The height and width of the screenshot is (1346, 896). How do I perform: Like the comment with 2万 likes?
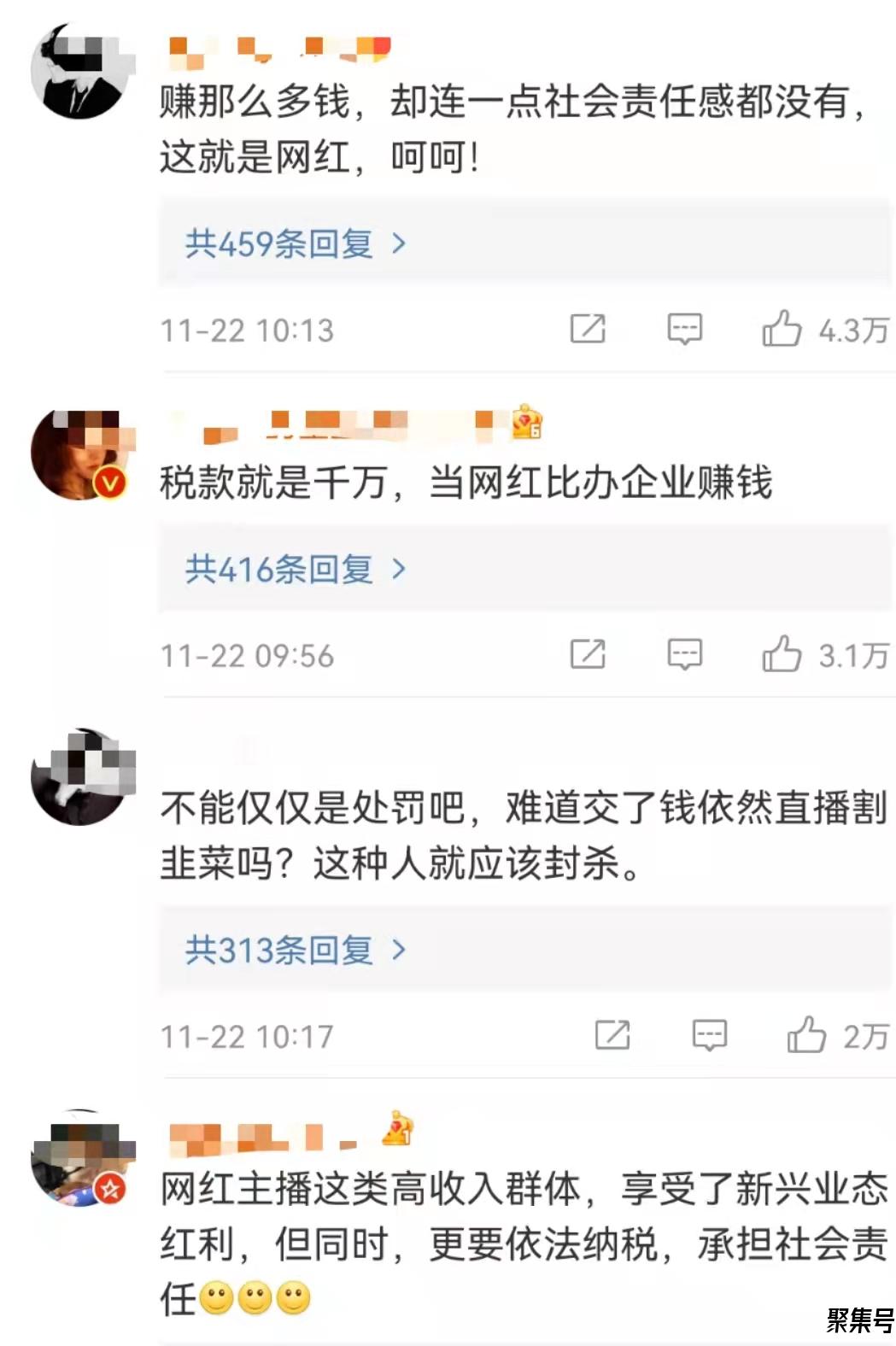tap(806, 1035)
